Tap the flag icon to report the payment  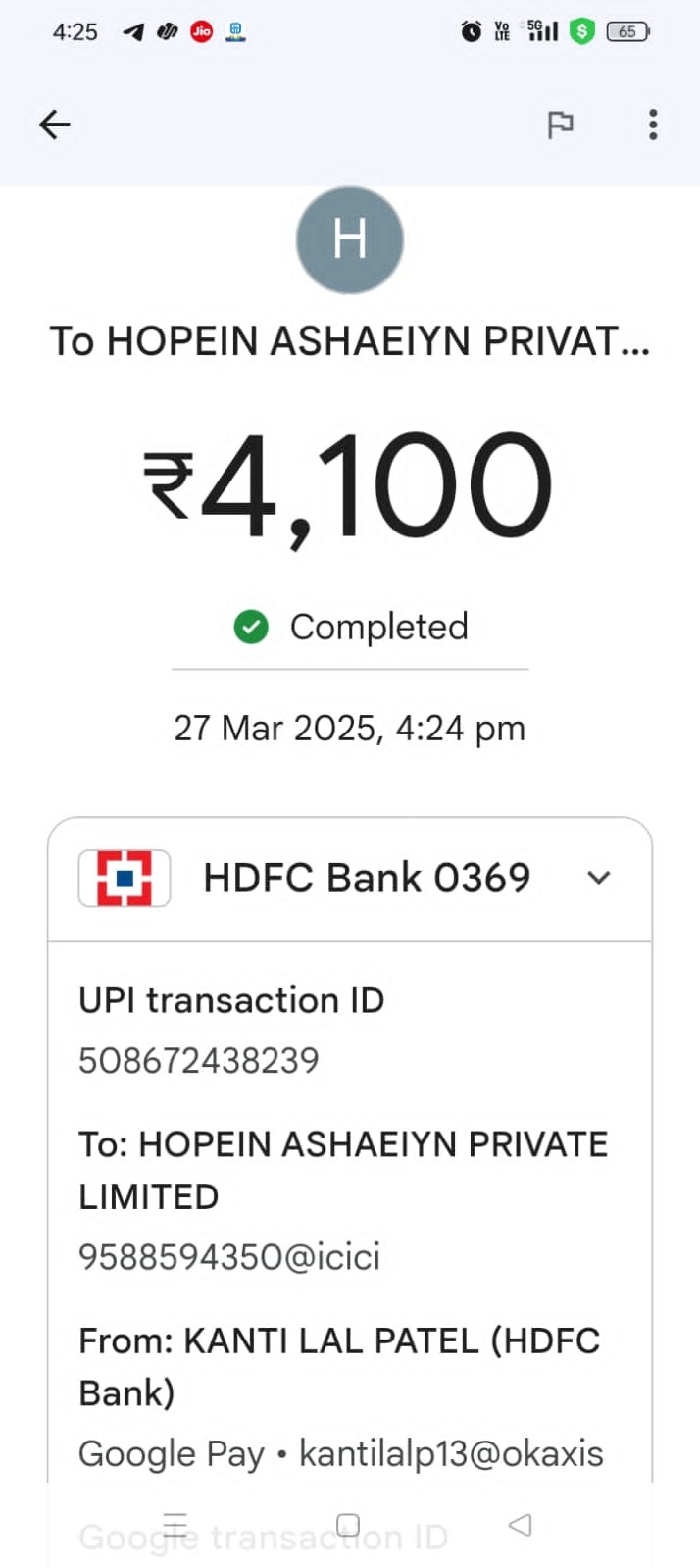(560, 125)
